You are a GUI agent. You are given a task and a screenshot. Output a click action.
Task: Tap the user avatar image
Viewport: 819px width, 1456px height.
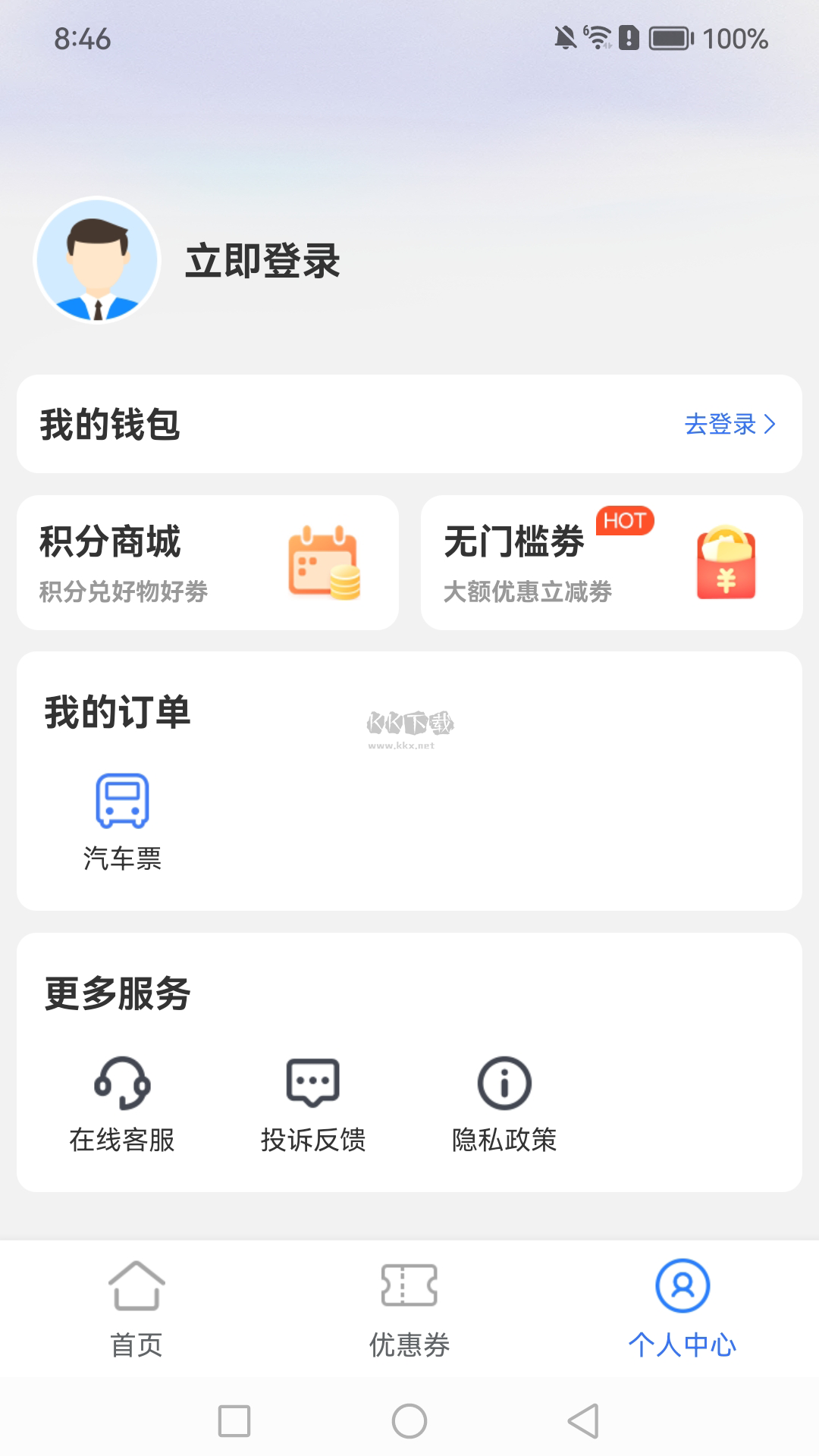98,262
